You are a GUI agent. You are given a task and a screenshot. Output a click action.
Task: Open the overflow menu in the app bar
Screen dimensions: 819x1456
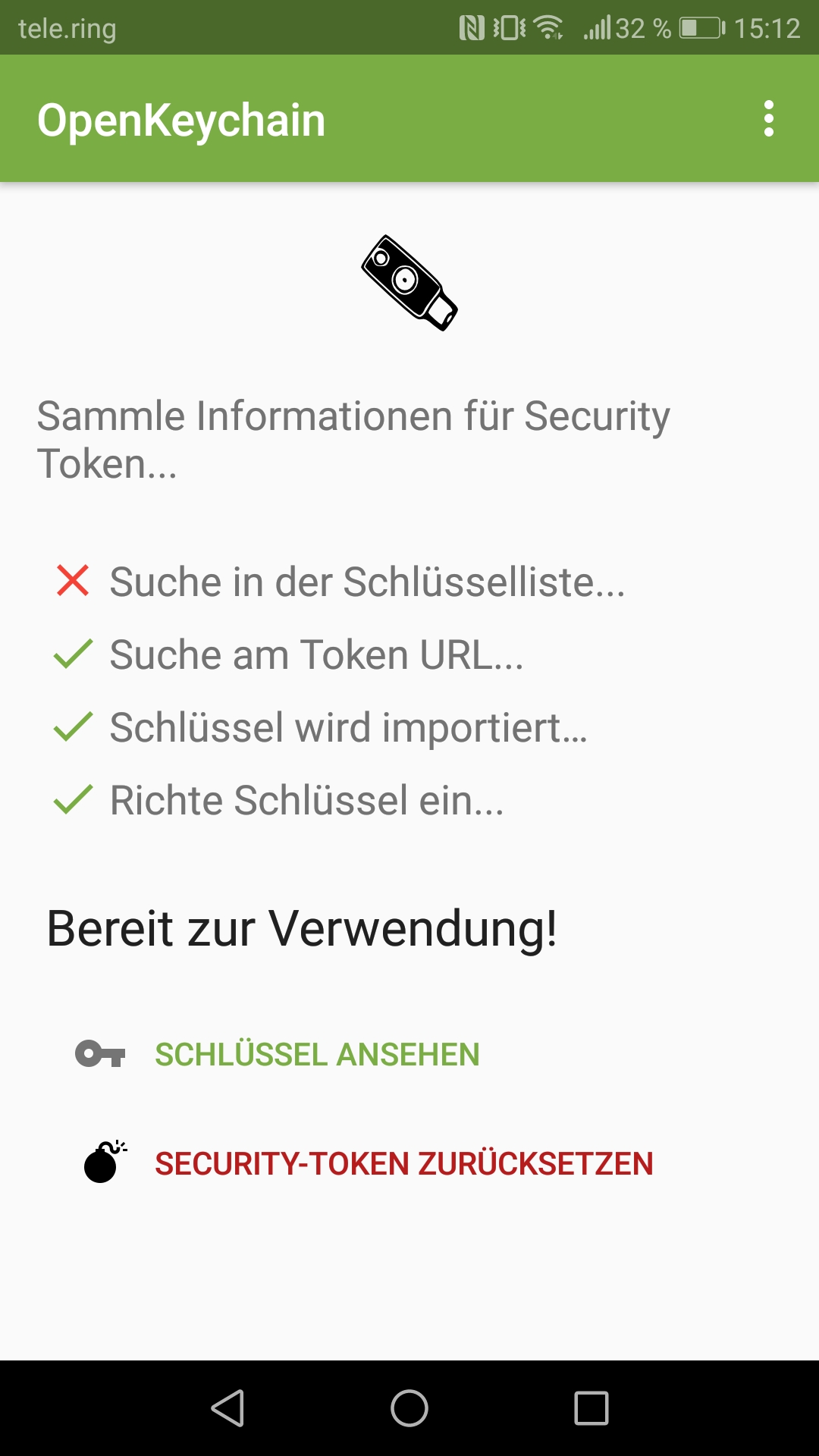tap(768, 119)
